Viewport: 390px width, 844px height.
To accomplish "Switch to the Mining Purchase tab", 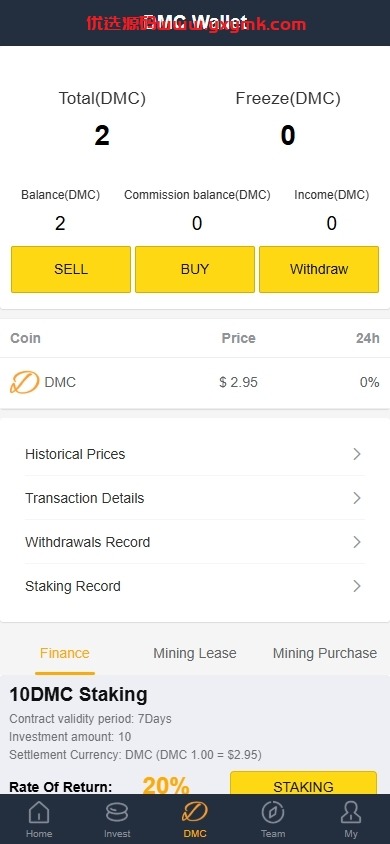I will (325, 653).
